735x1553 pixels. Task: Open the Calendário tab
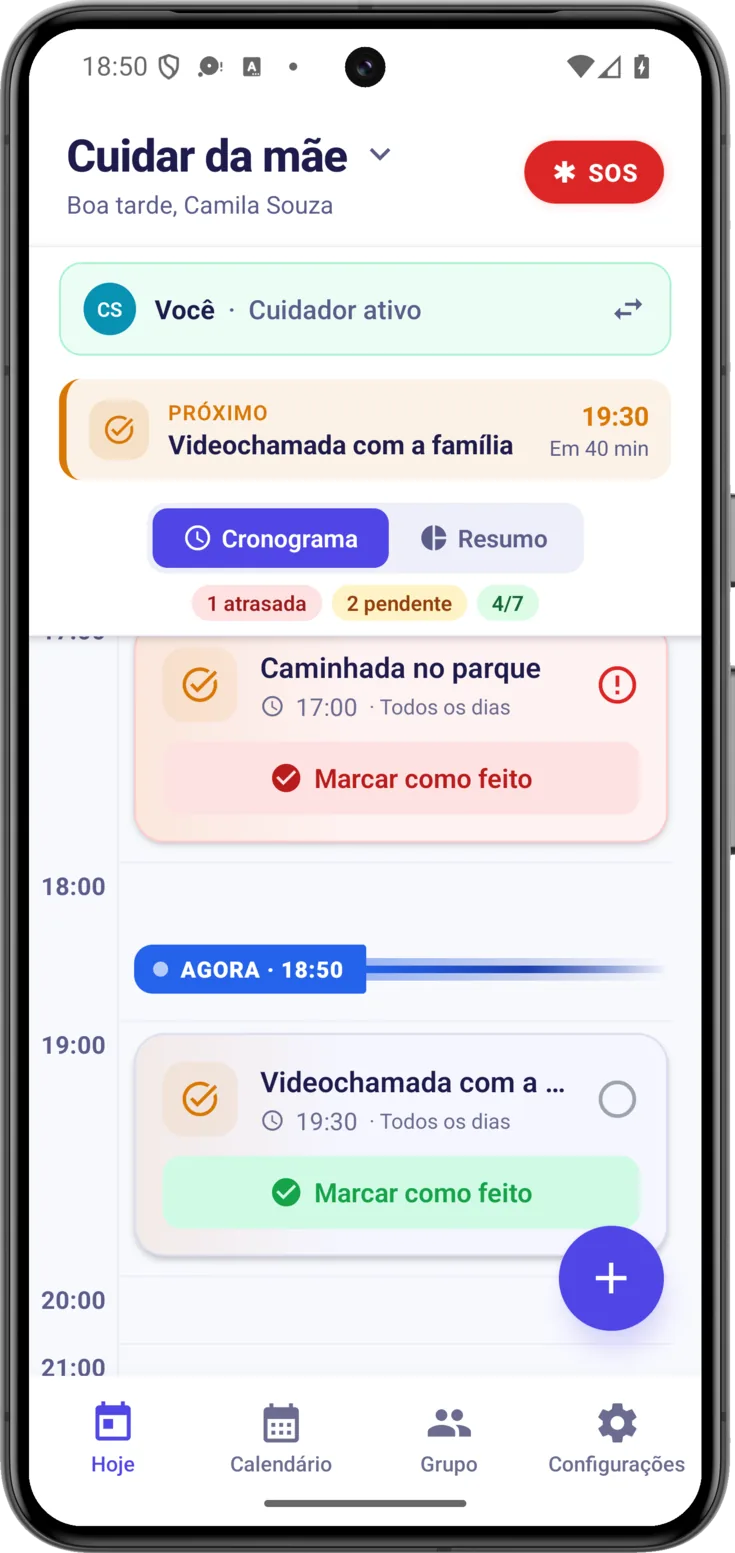pyautogui.click(x=281, y=1438)
